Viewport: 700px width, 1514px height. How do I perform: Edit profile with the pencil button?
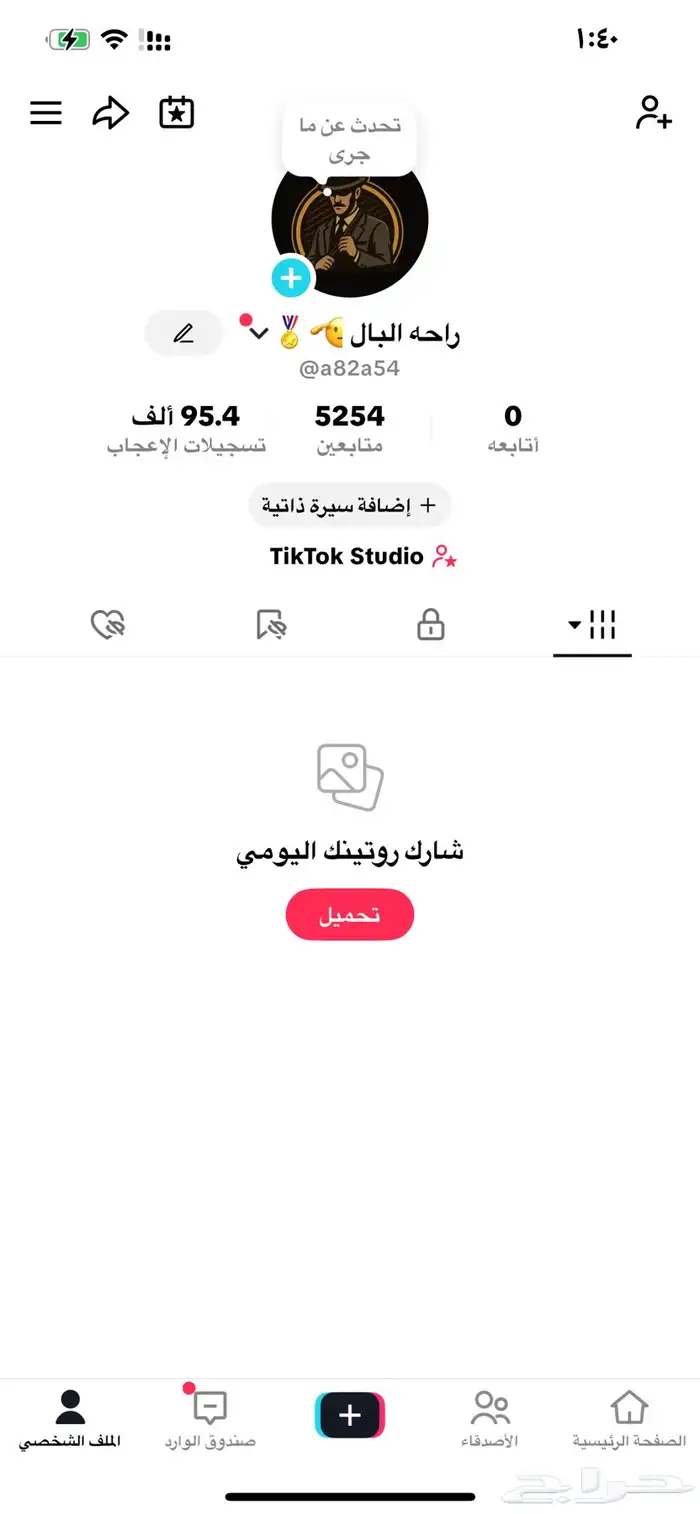(x=184, y=333)
